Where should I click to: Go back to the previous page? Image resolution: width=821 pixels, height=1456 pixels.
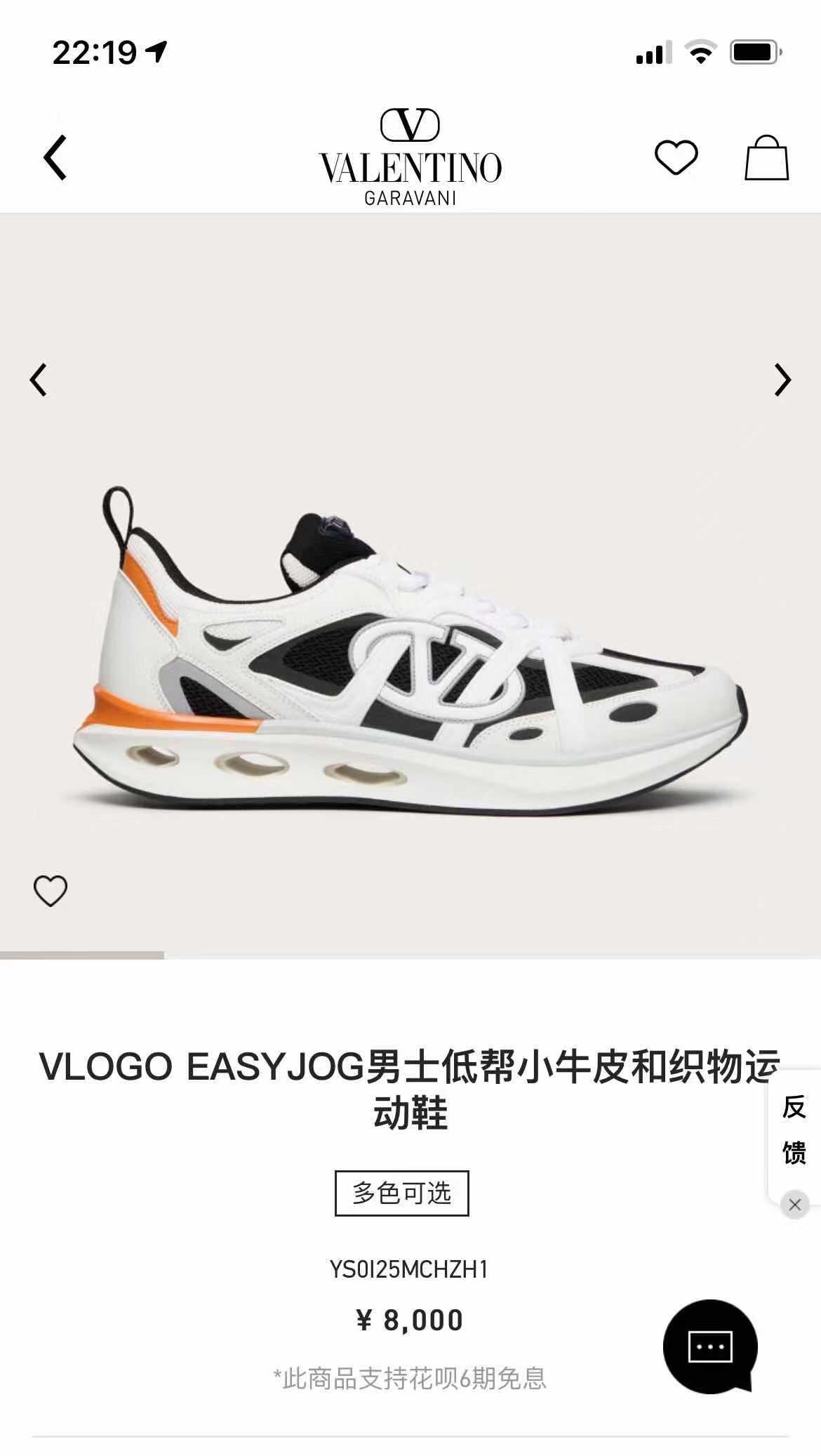(55, 157)
